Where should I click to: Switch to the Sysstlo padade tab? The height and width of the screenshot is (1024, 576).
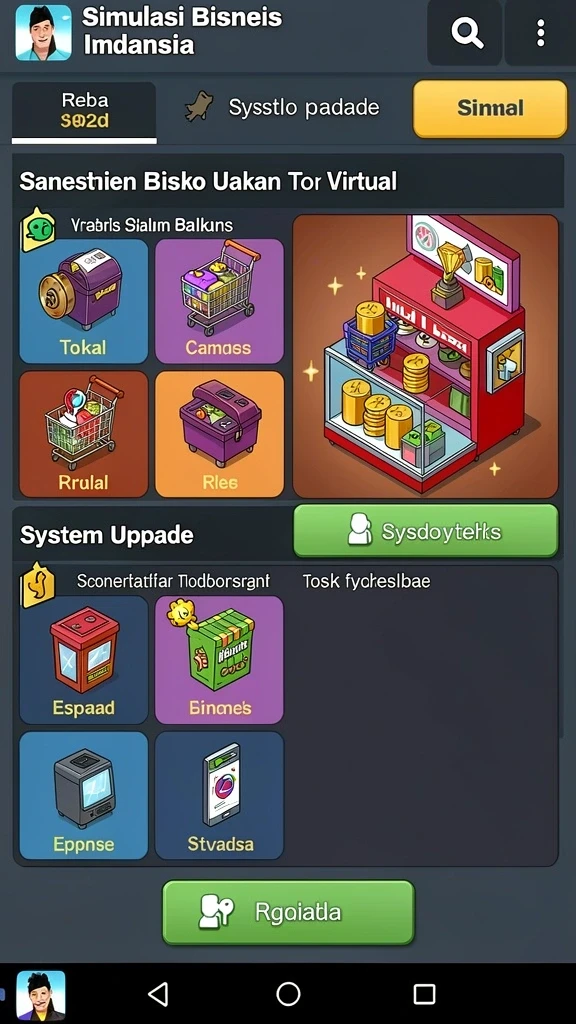click(x=283, y=107)
